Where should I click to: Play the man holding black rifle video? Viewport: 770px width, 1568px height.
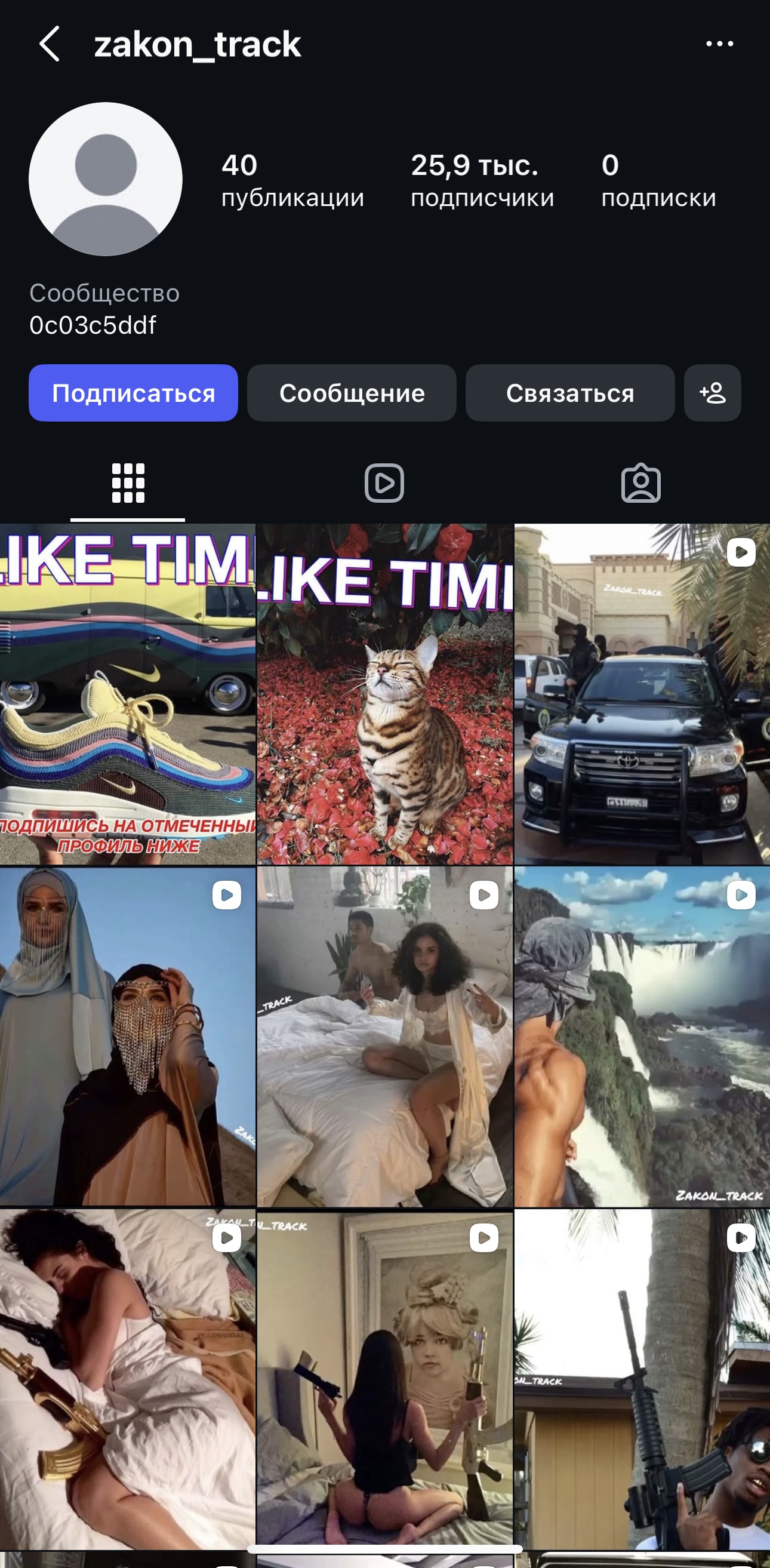(642, 1379)
